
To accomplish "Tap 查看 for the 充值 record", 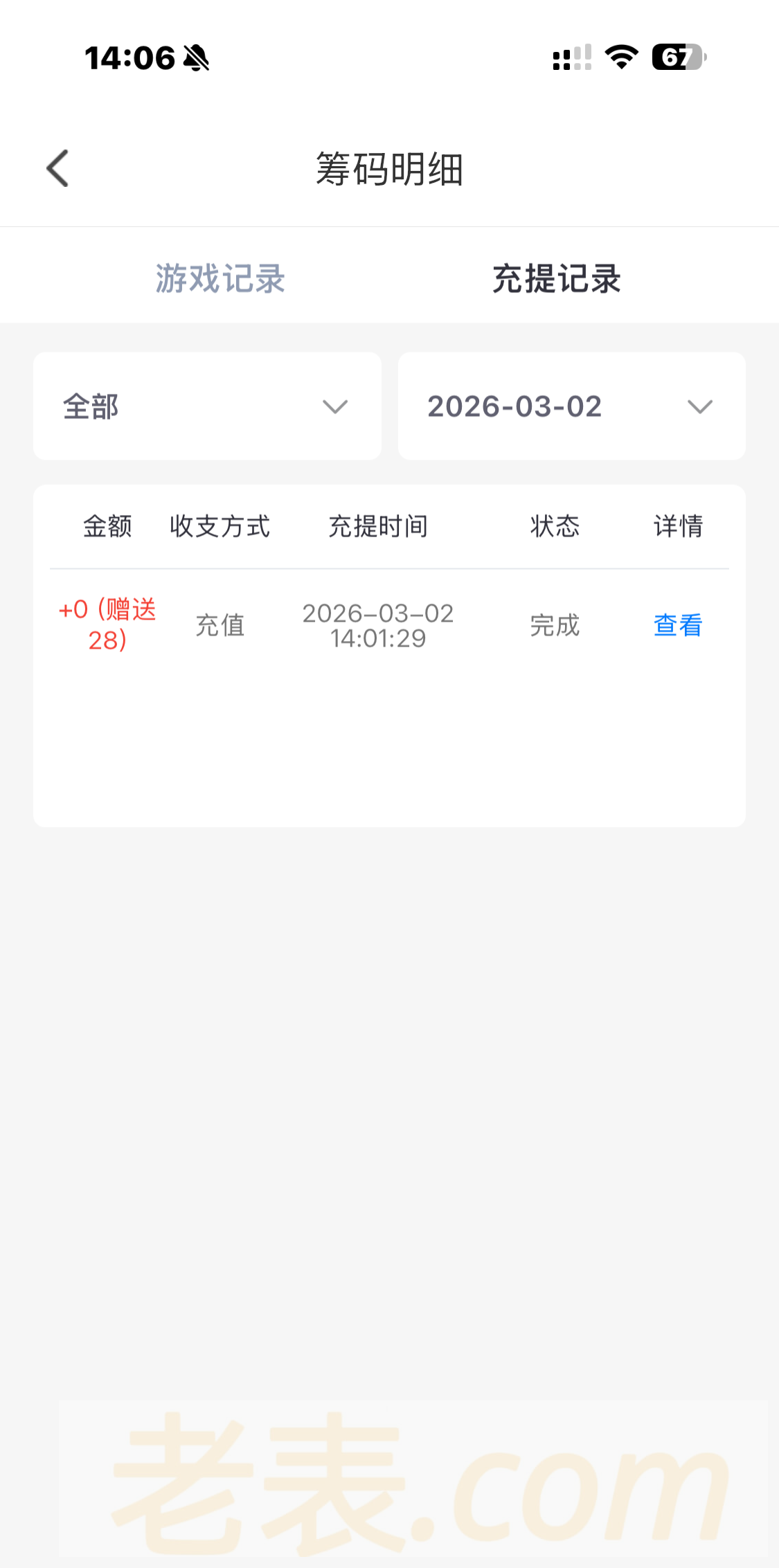I will tap(677, 625).
